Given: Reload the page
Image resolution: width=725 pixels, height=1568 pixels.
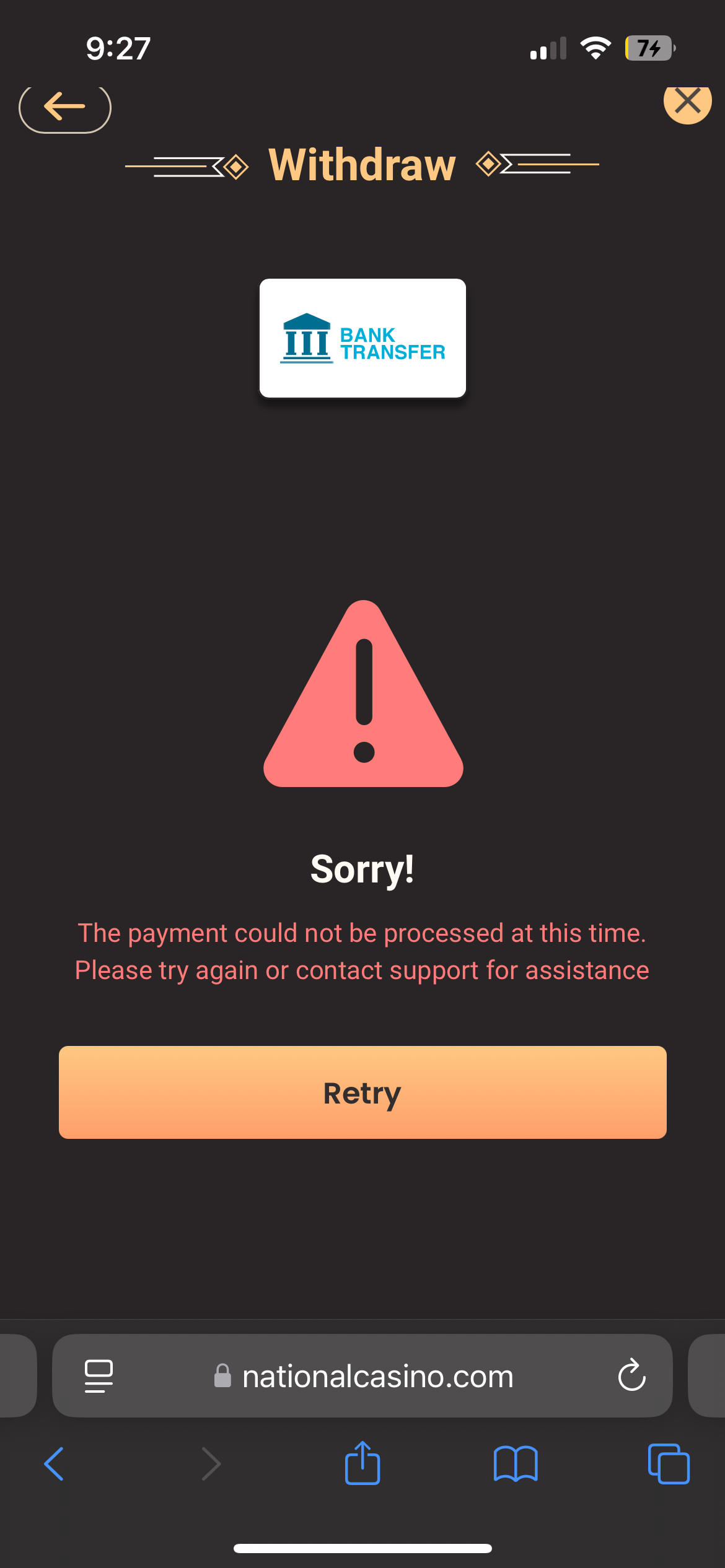Looking at the screenshot, I should 631,1376.
